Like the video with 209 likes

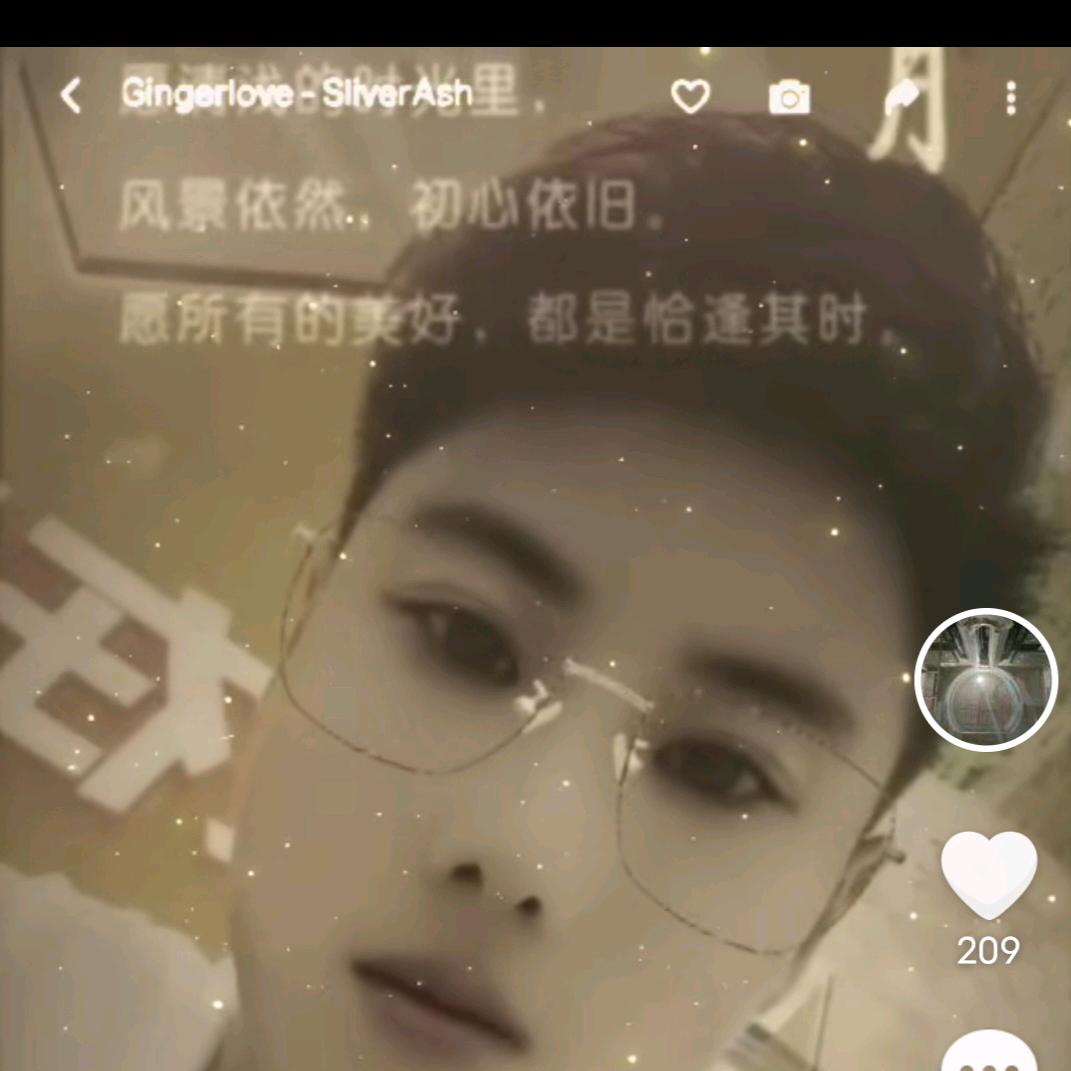click(x=988, y=875)
